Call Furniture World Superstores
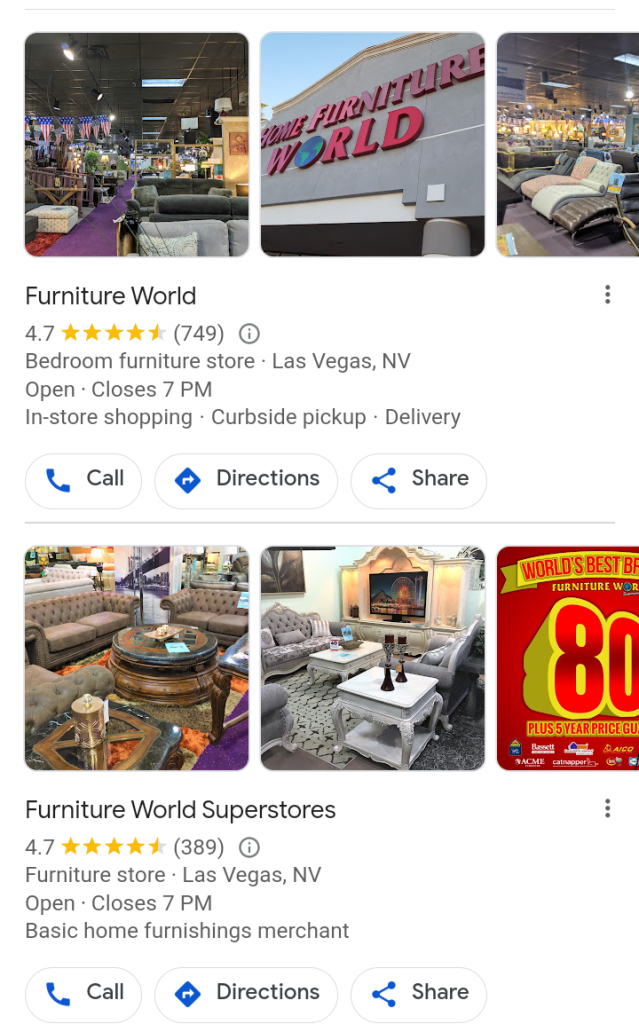Screen dimensions: 639x1024 click(84, 993)
